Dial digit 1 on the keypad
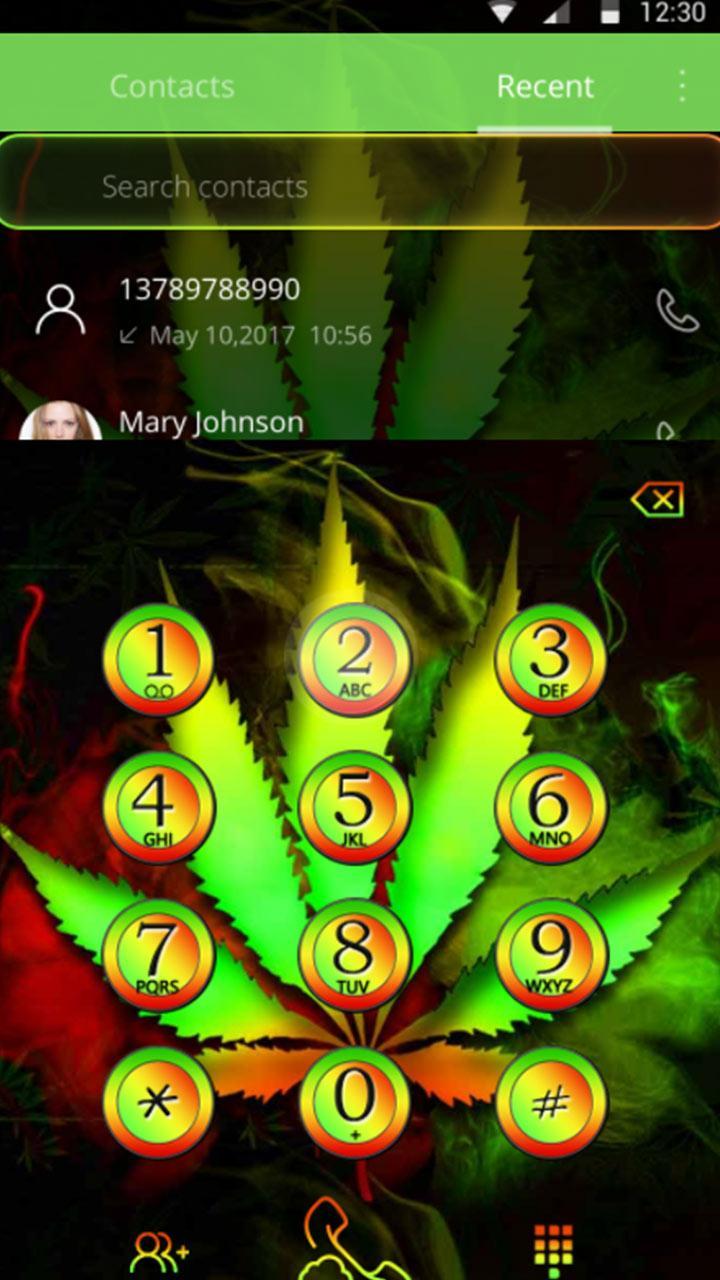This screenshot has width=720, height=1280. coord(158,660)
